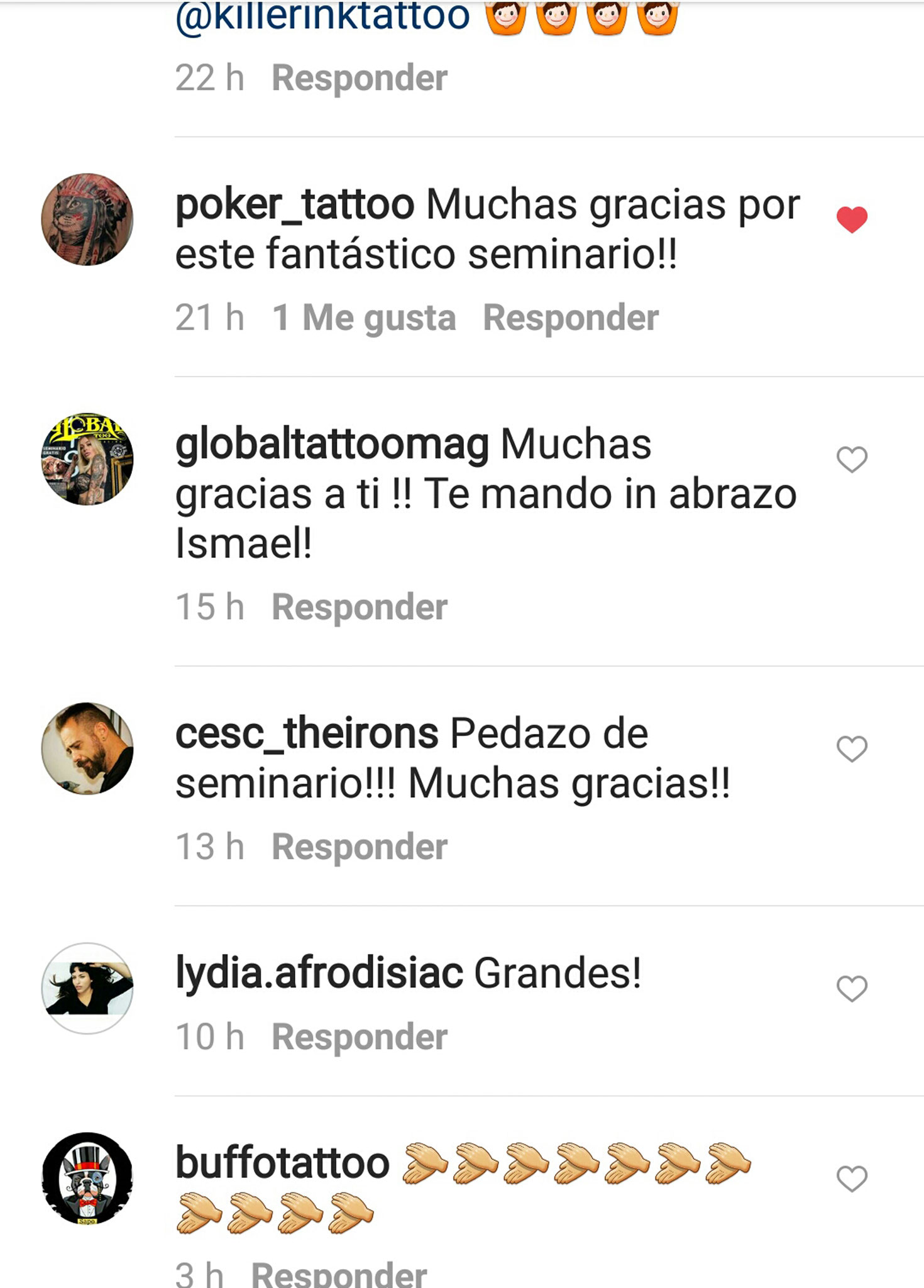Like cesc_theirons' comment
Screen dimensions: 924x1288
pyautogui.click(x=852, y=749)
